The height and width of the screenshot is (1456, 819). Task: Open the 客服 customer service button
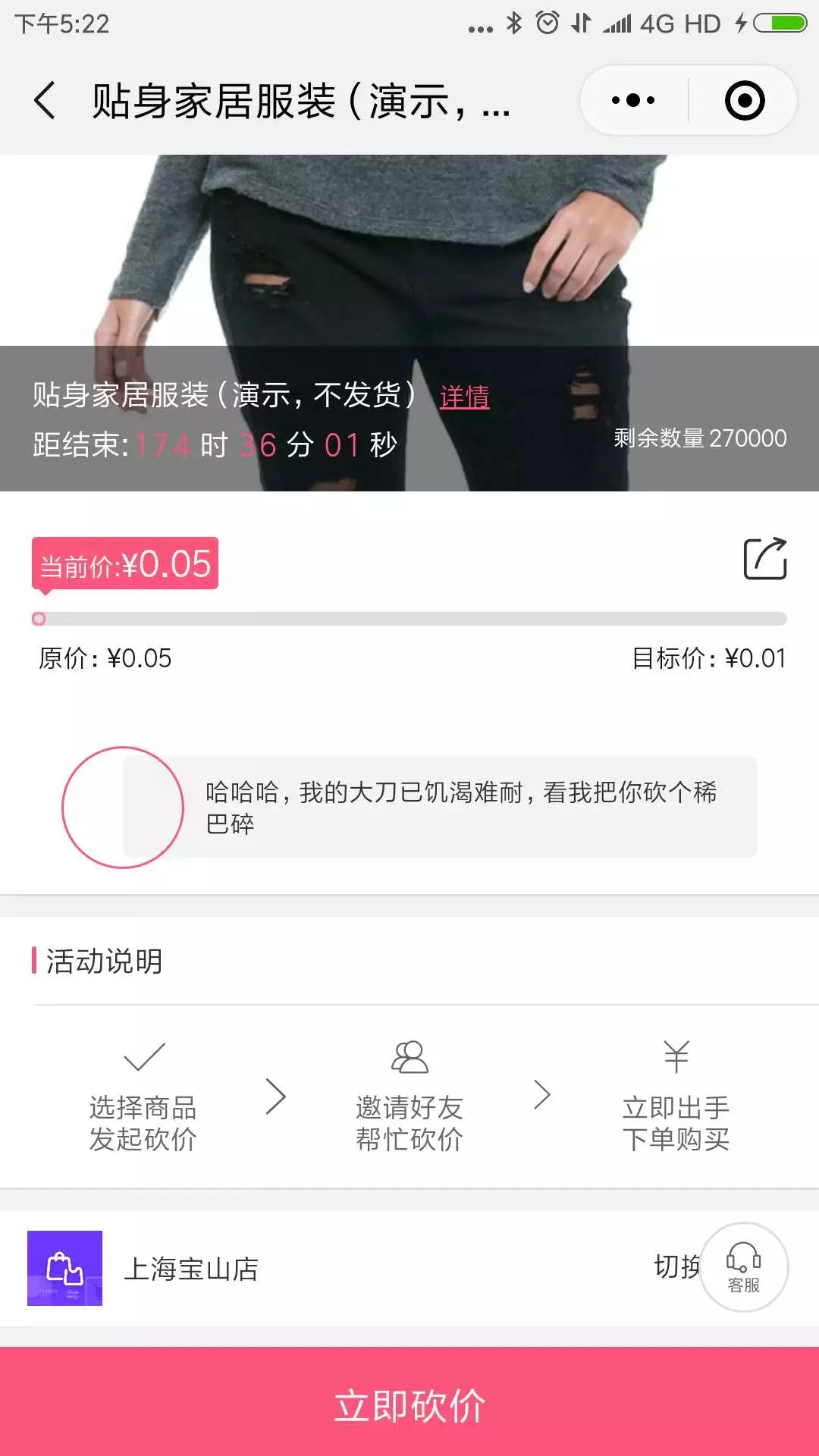[x=743, y=1267]
